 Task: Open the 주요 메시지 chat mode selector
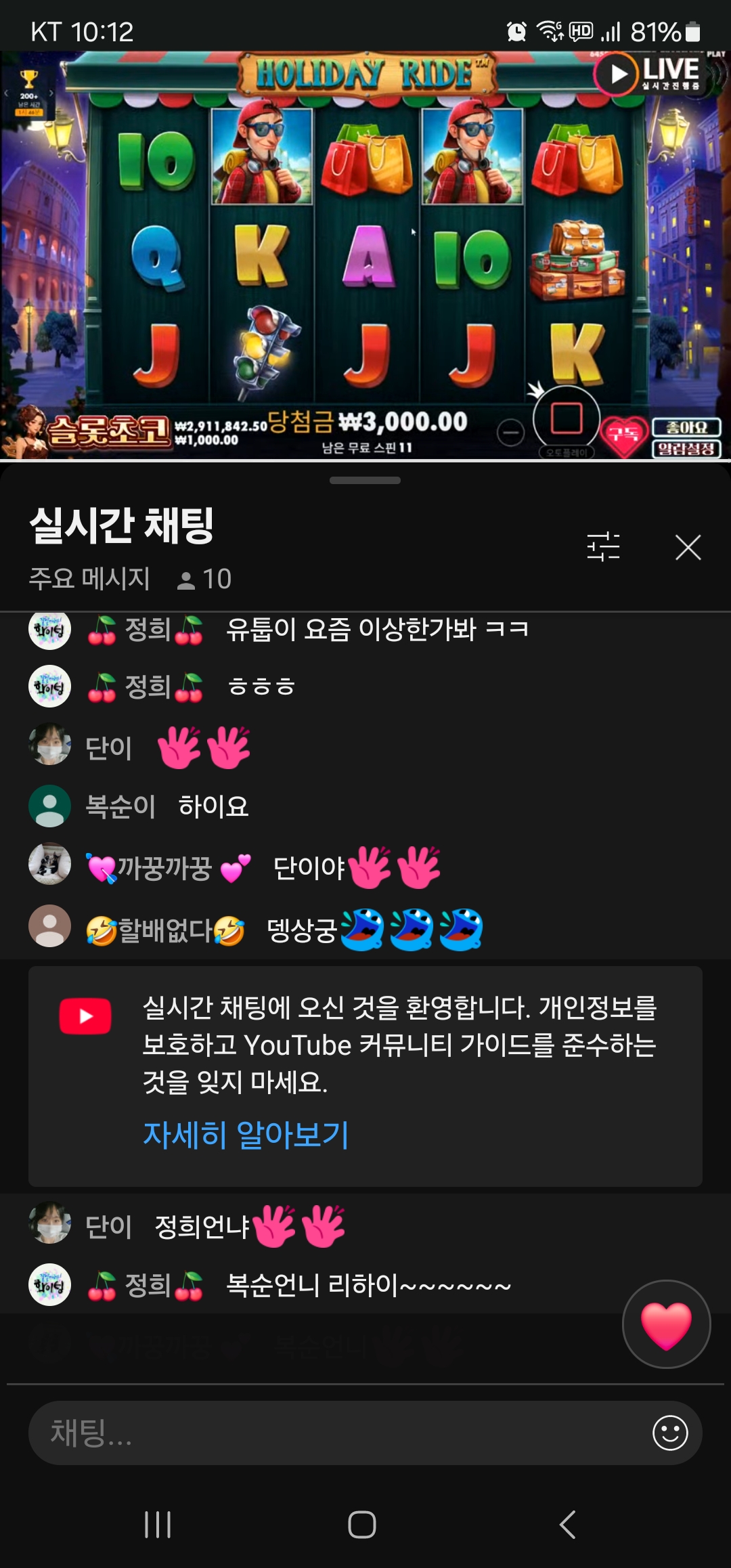pos(89,579)
